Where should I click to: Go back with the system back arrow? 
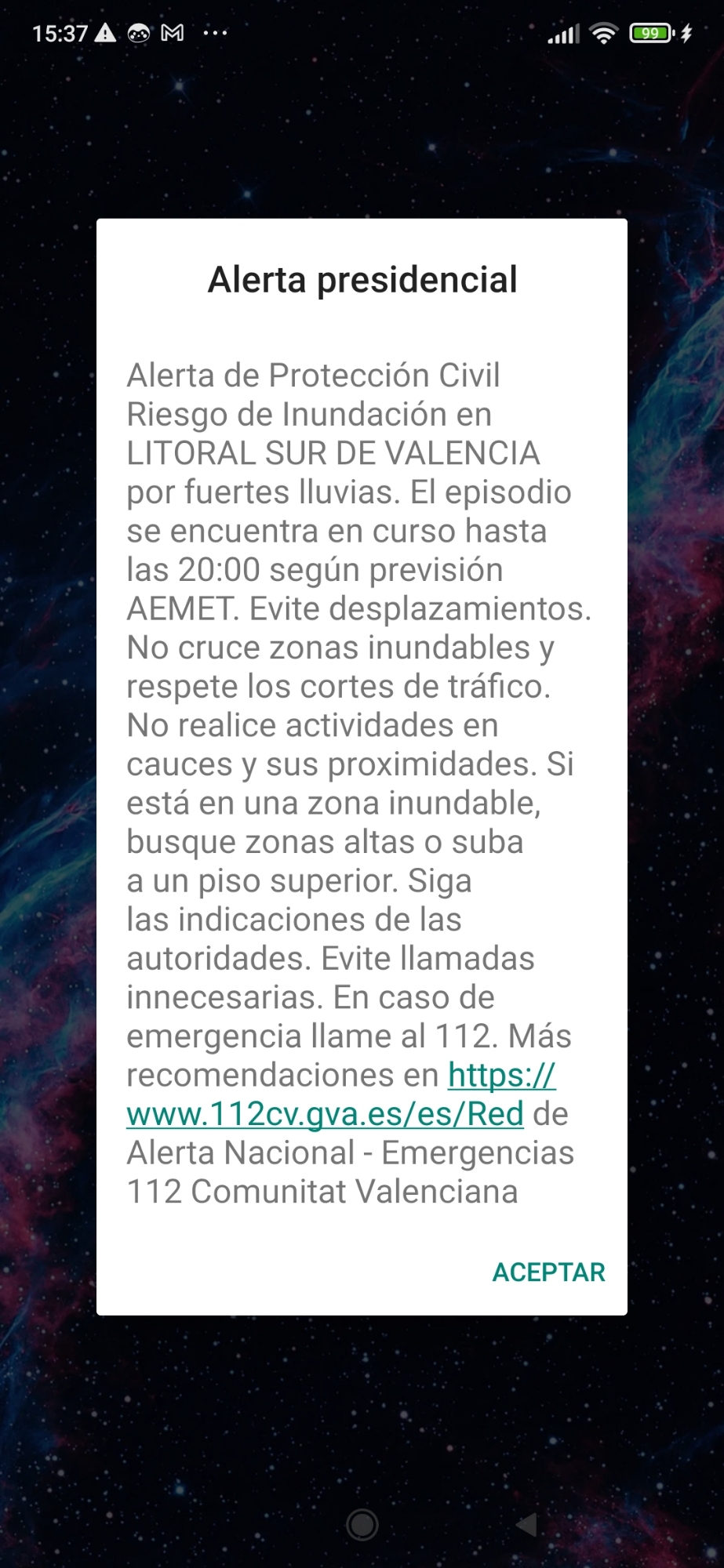[526, 1525]
